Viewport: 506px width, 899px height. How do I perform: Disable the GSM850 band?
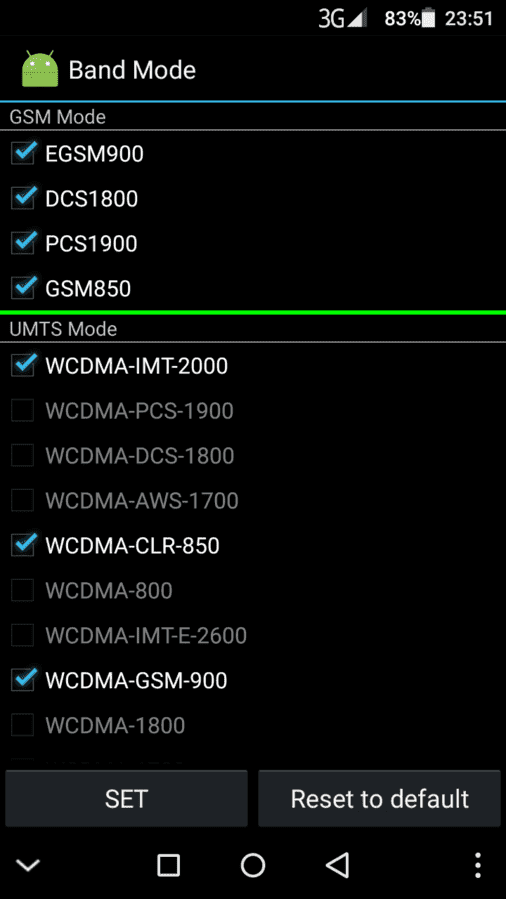click(23, 288)
